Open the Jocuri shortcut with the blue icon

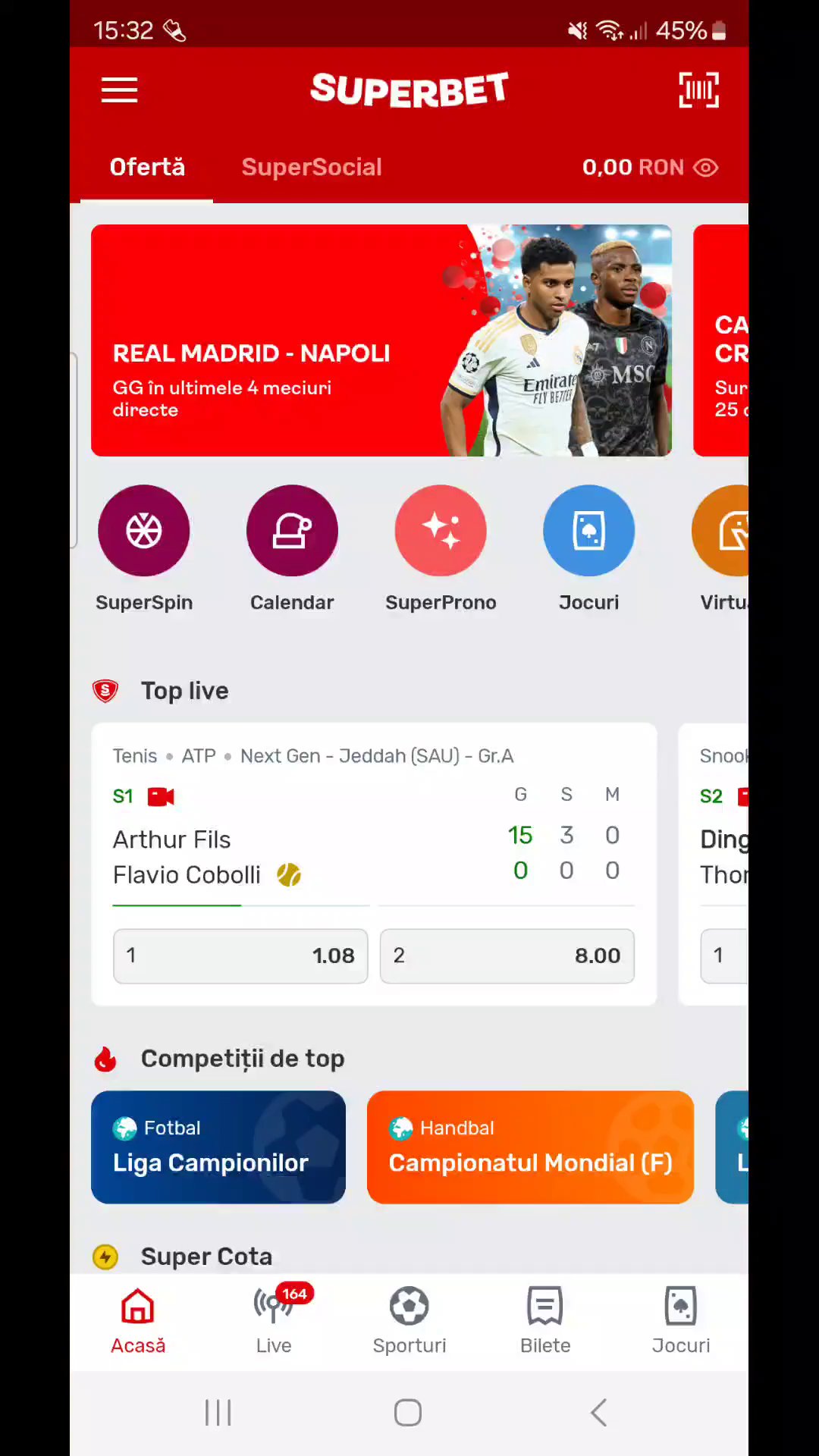588,531
